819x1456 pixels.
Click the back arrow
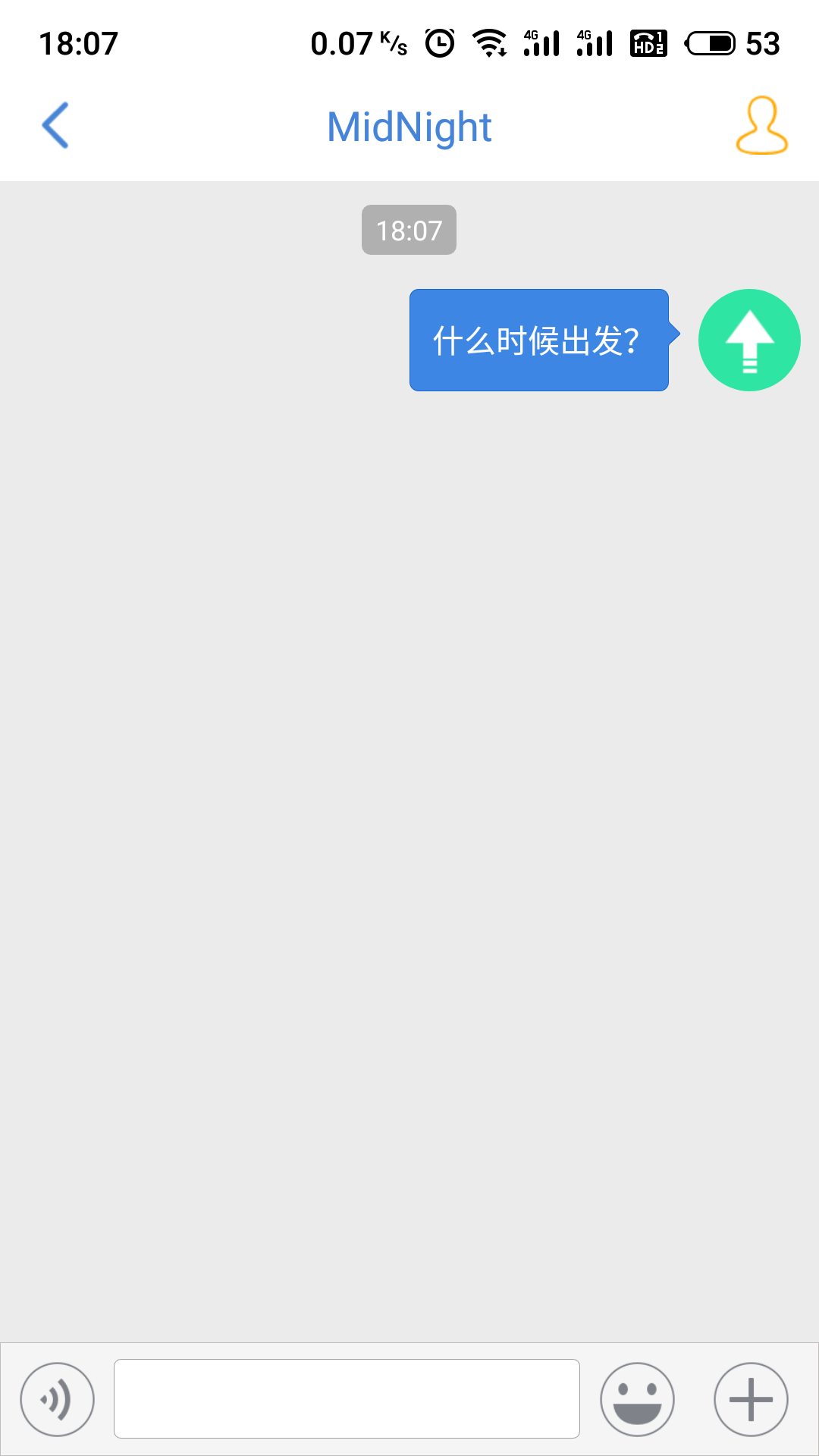click(55, 126)
